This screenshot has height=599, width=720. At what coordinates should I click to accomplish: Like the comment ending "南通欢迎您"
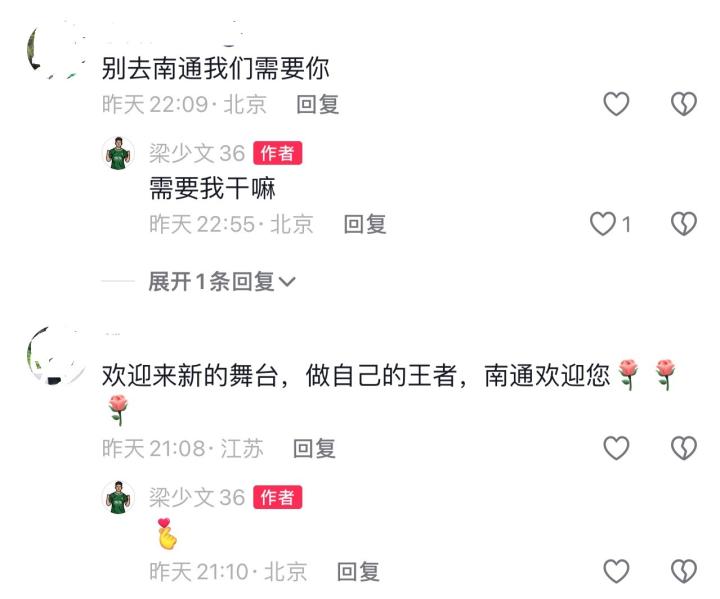point(616,449)
